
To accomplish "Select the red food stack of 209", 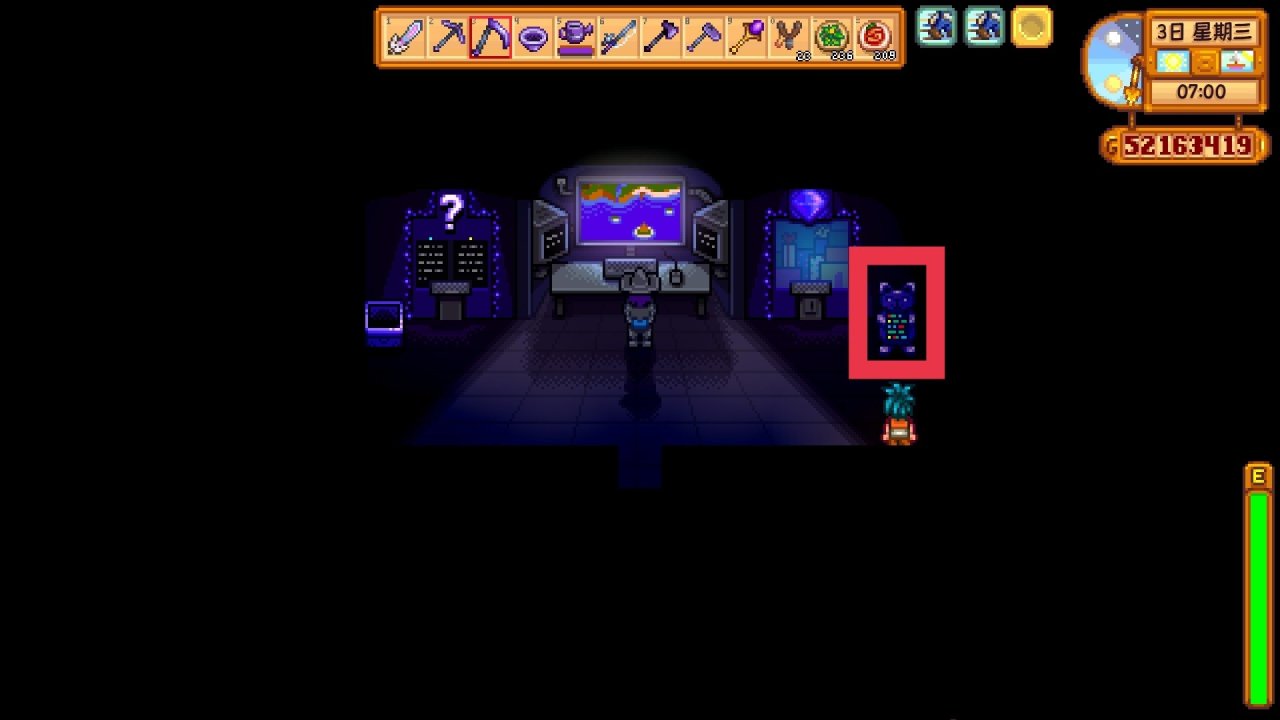I will coord(875,38).
